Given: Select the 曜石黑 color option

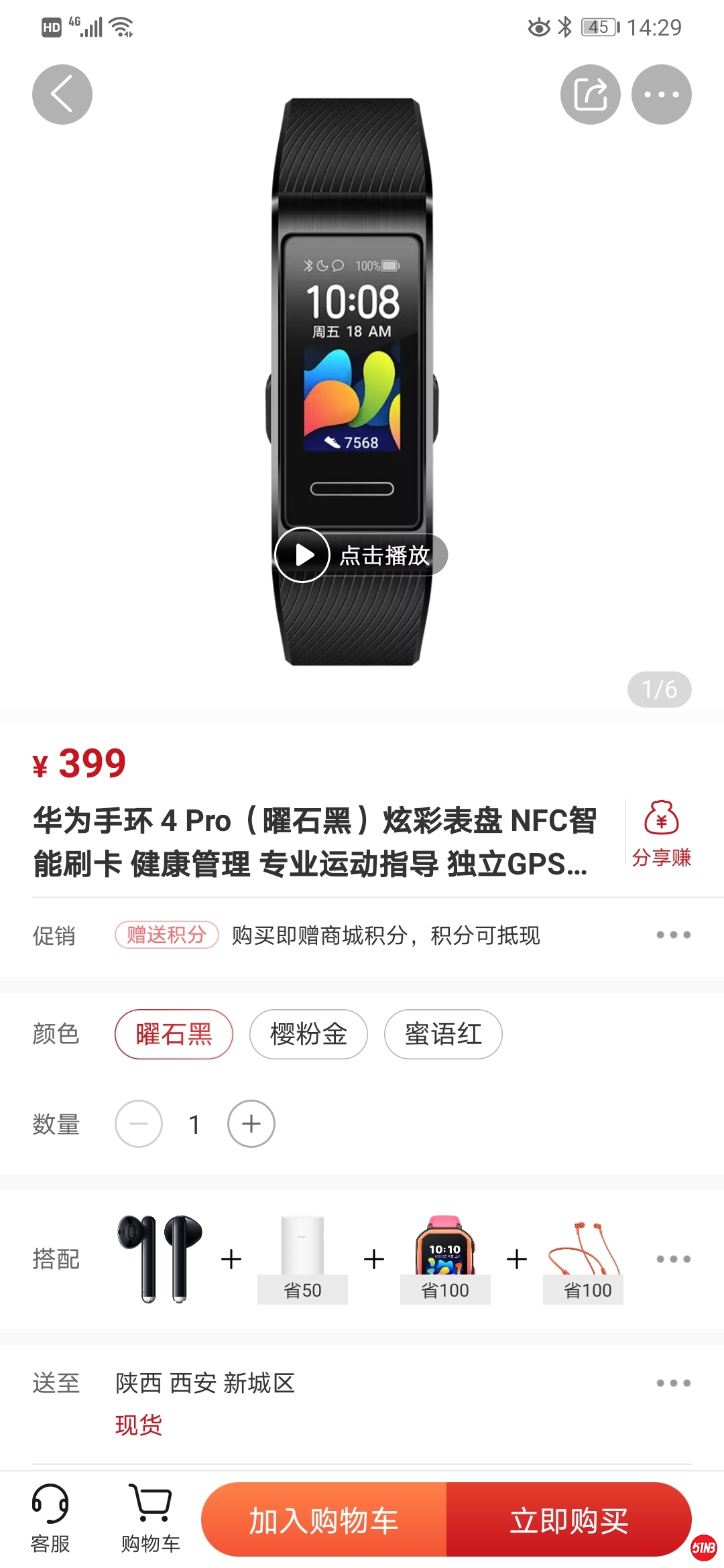Looking at the screenshot, I should pos(173,1034).
